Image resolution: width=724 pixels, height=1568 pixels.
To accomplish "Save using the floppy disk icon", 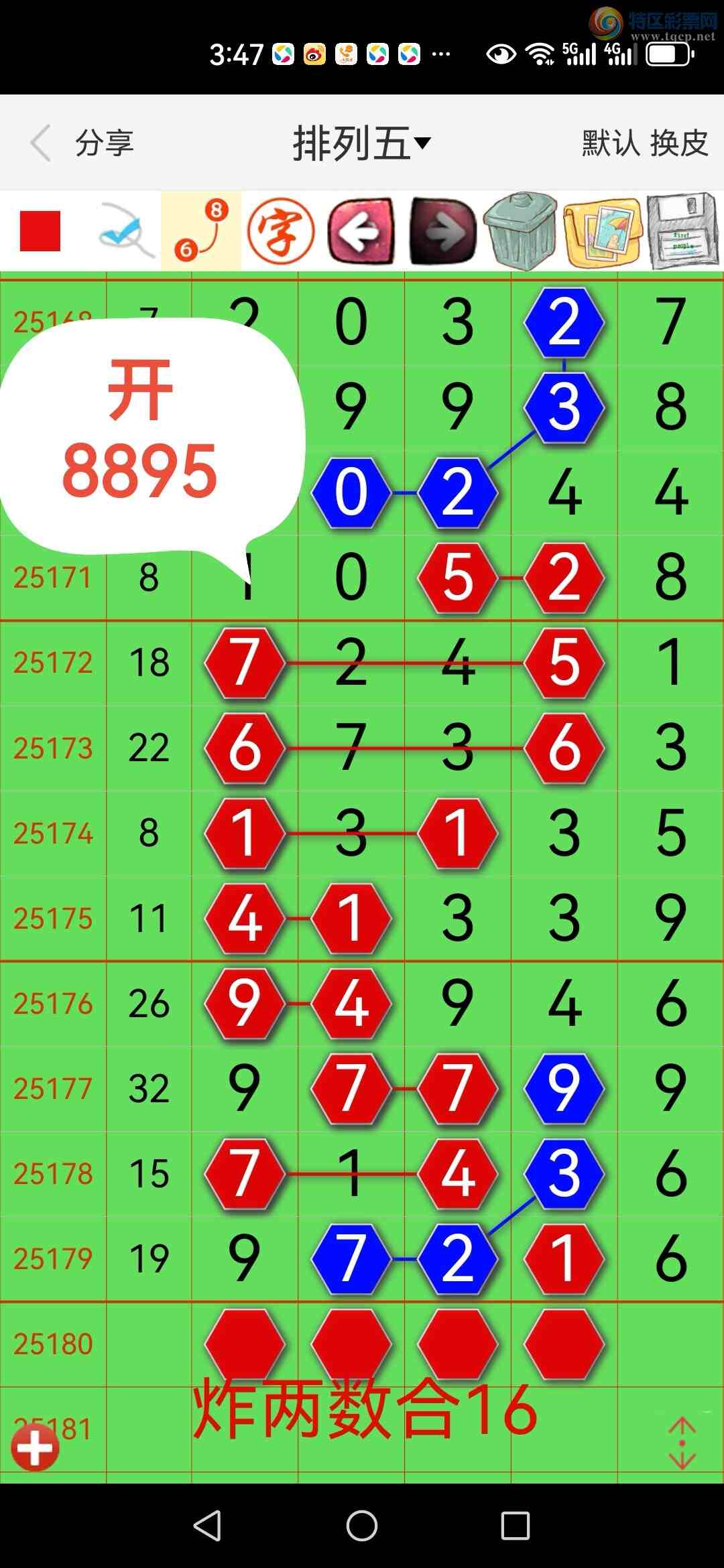I will coord(683,231).
